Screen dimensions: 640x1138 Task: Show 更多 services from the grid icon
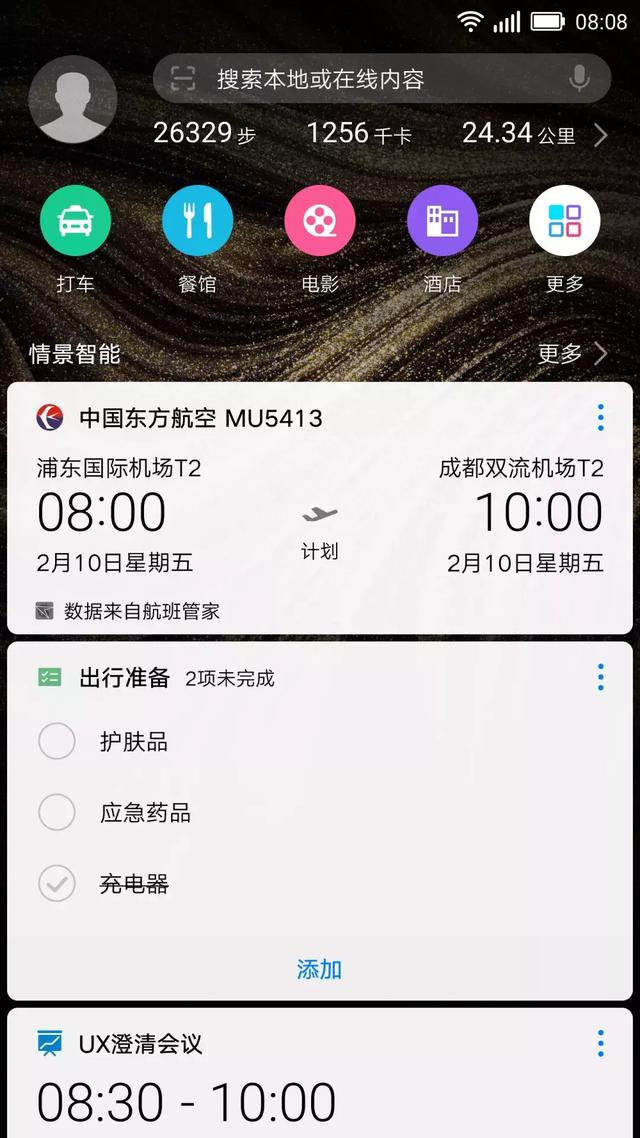[x=564, y=221]
